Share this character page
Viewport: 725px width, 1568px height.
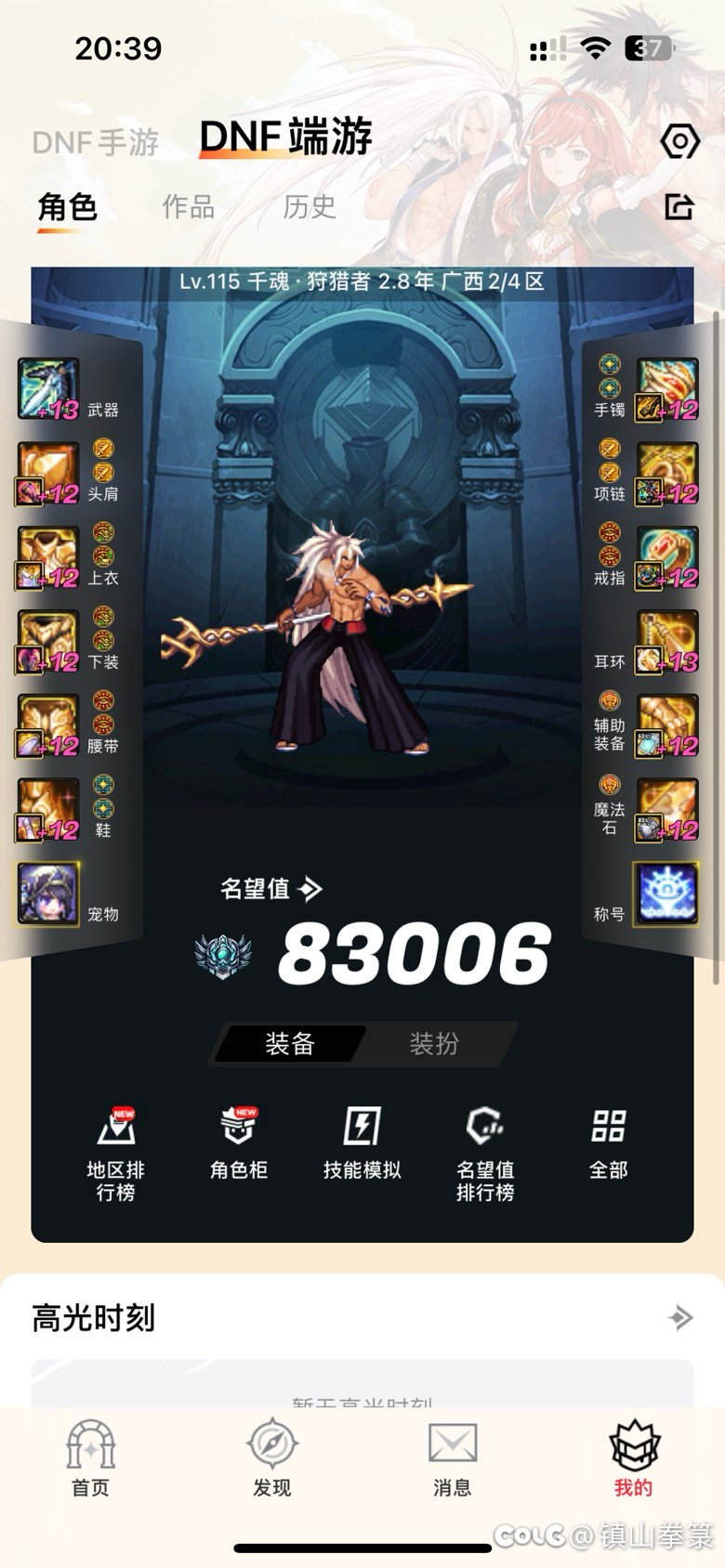[679, 206]
